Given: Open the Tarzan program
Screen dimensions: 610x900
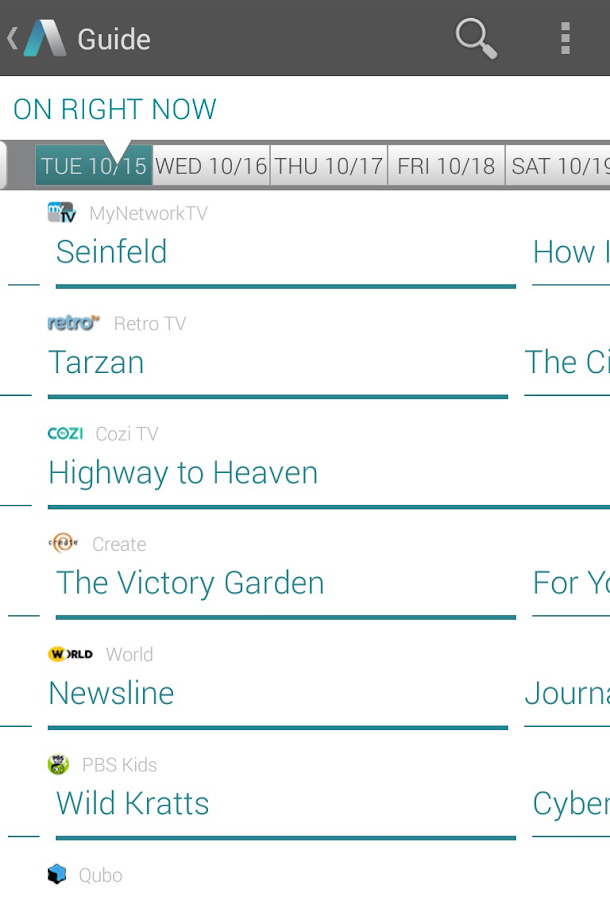Looking at the screenshot, I should [96, 362].
